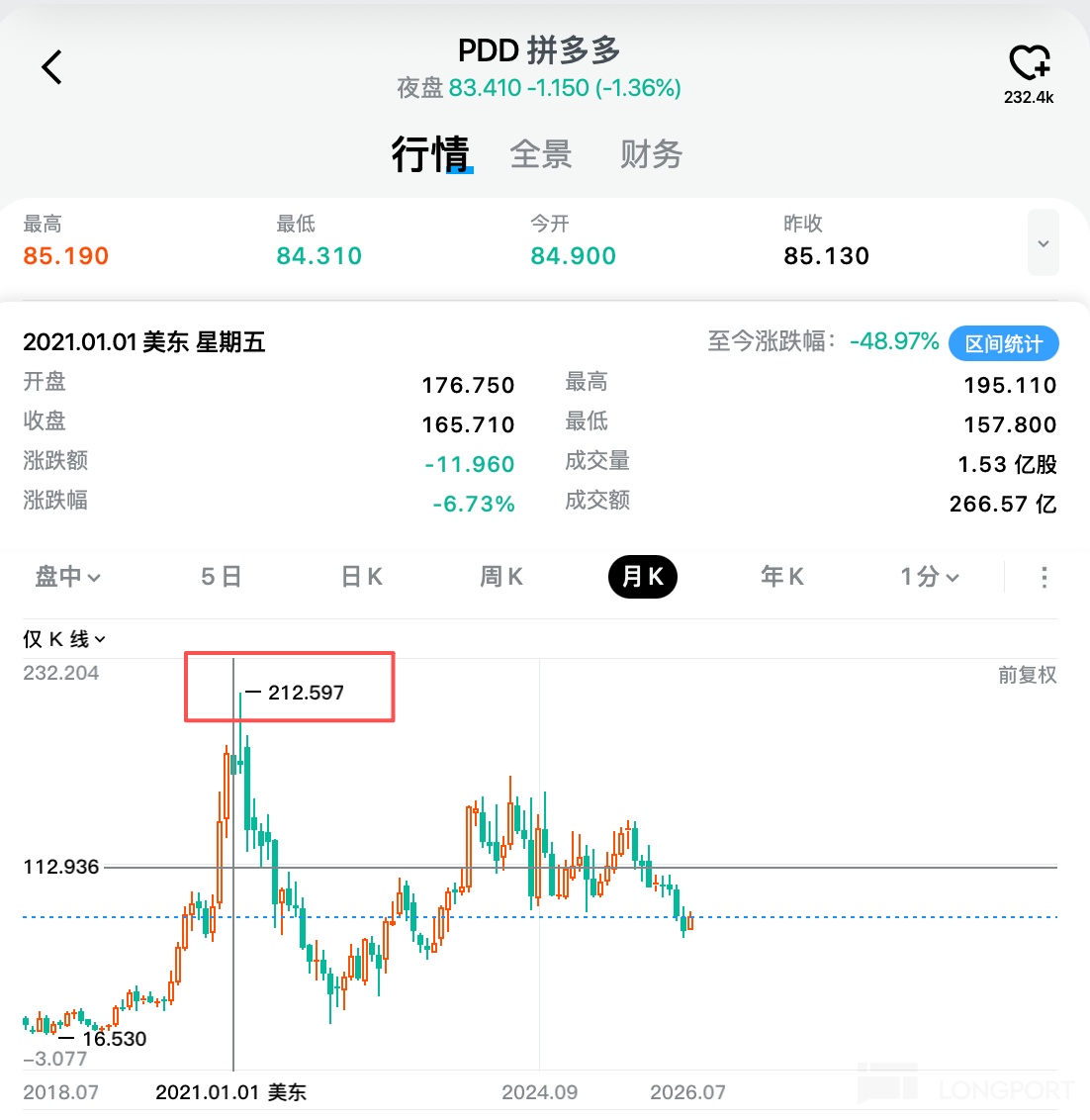1090x1120 pixels.
Task: Open the 财务 tab
Action: [651, 154]
